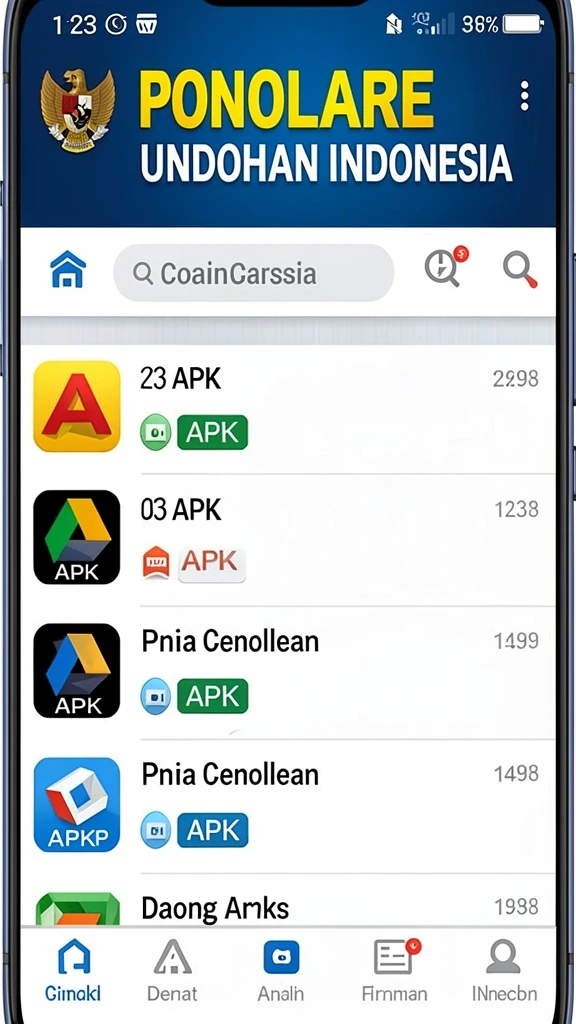Tap the blue APK badge in the 1498 row

(x=213, y=830)
